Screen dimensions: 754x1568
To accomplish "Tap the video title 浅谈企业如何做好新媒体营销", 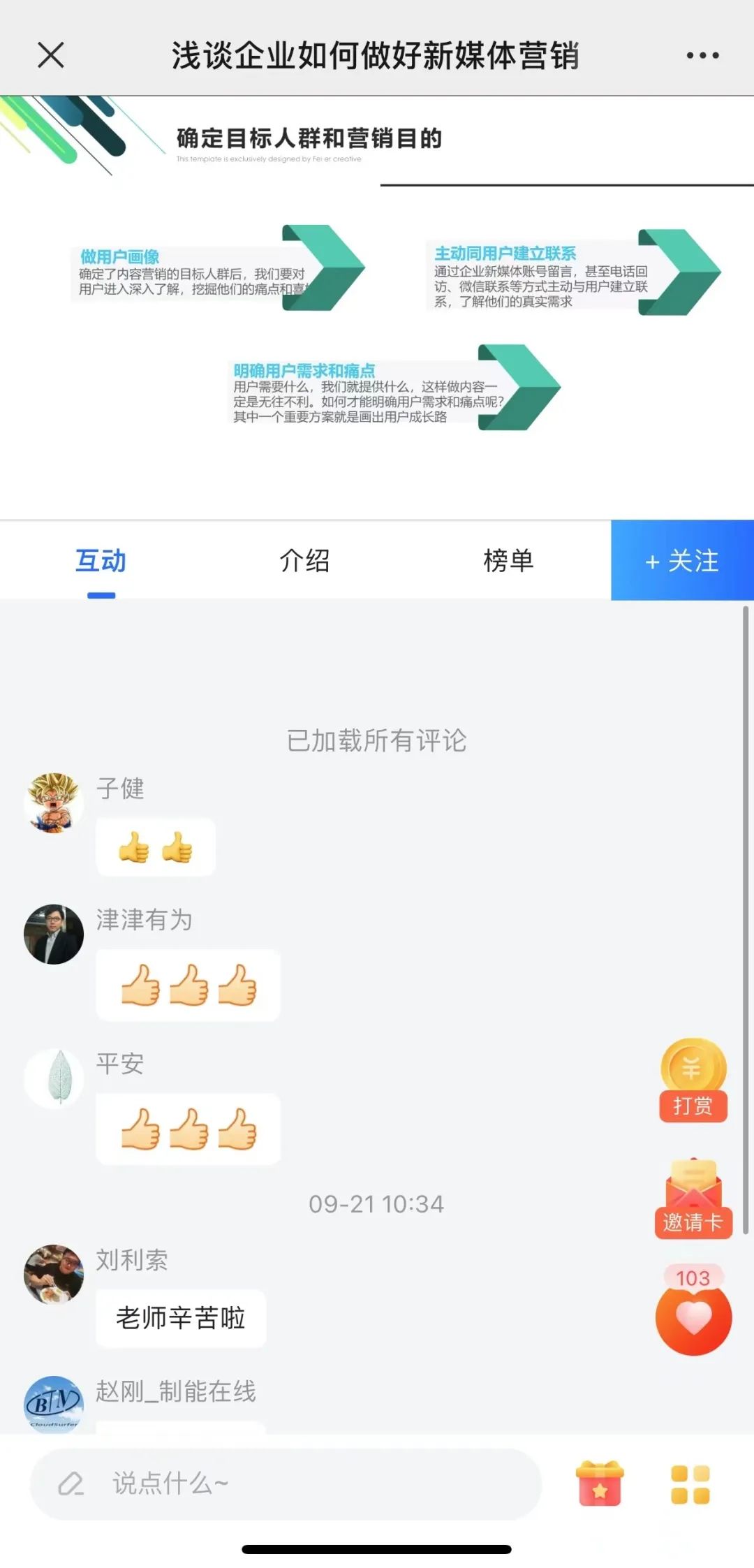I will [376, 57].
